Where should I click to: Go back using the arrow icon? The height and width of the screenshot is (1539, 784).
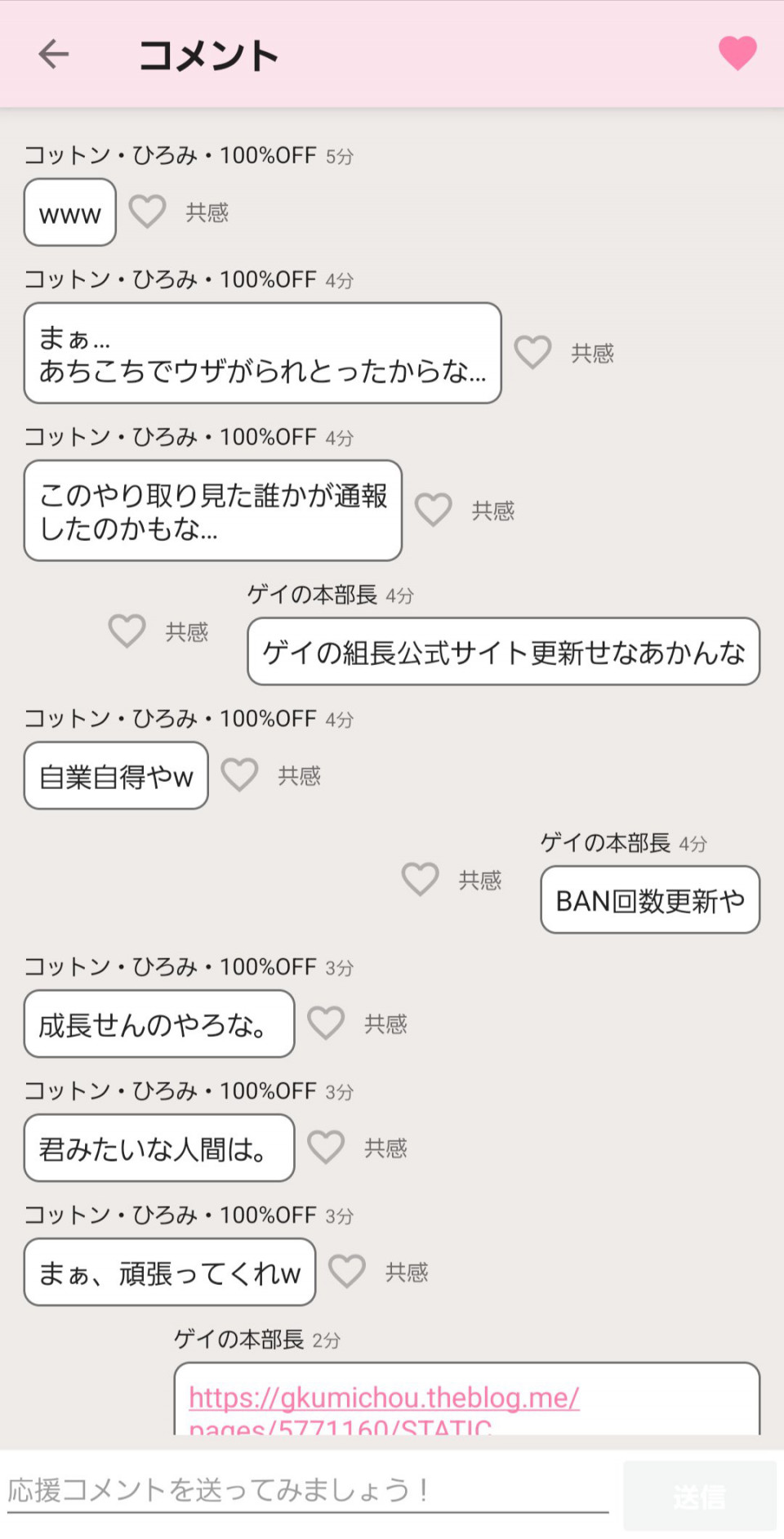[x=54, y=55]
